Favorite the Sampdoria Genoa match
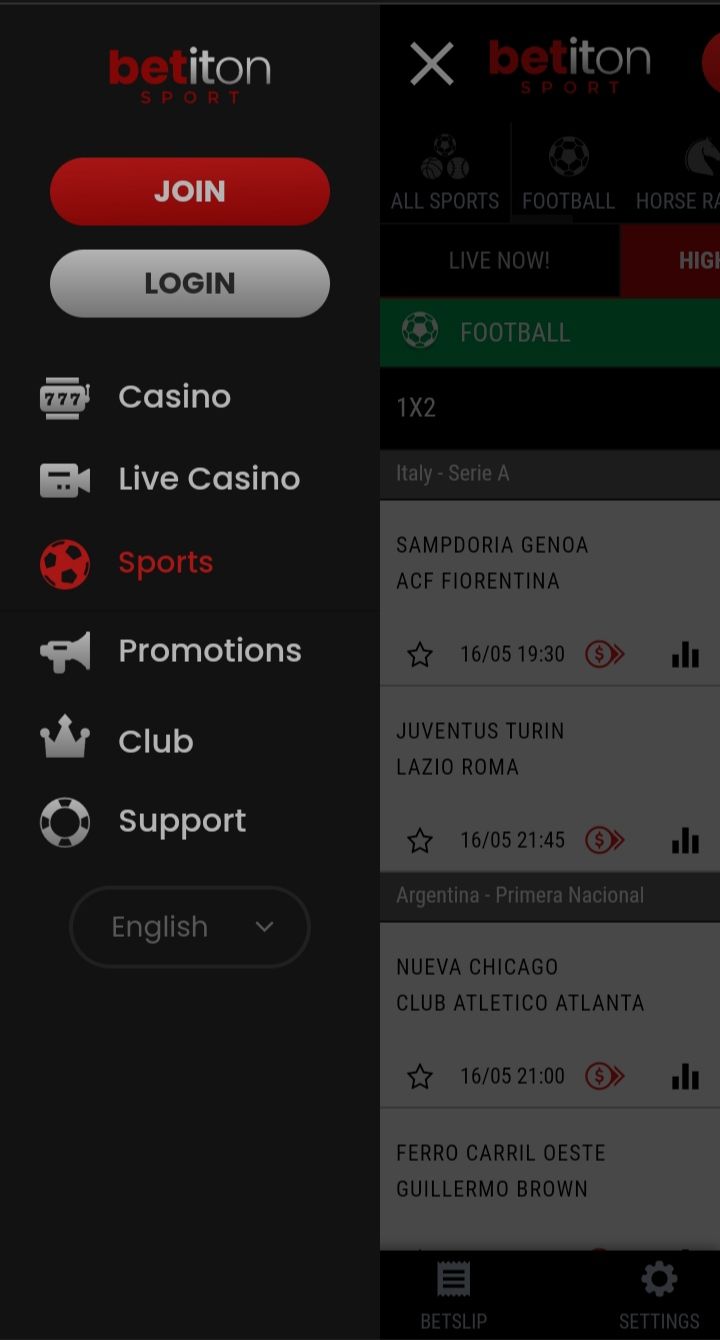The image size is (720, 1340). coord(420,655)
